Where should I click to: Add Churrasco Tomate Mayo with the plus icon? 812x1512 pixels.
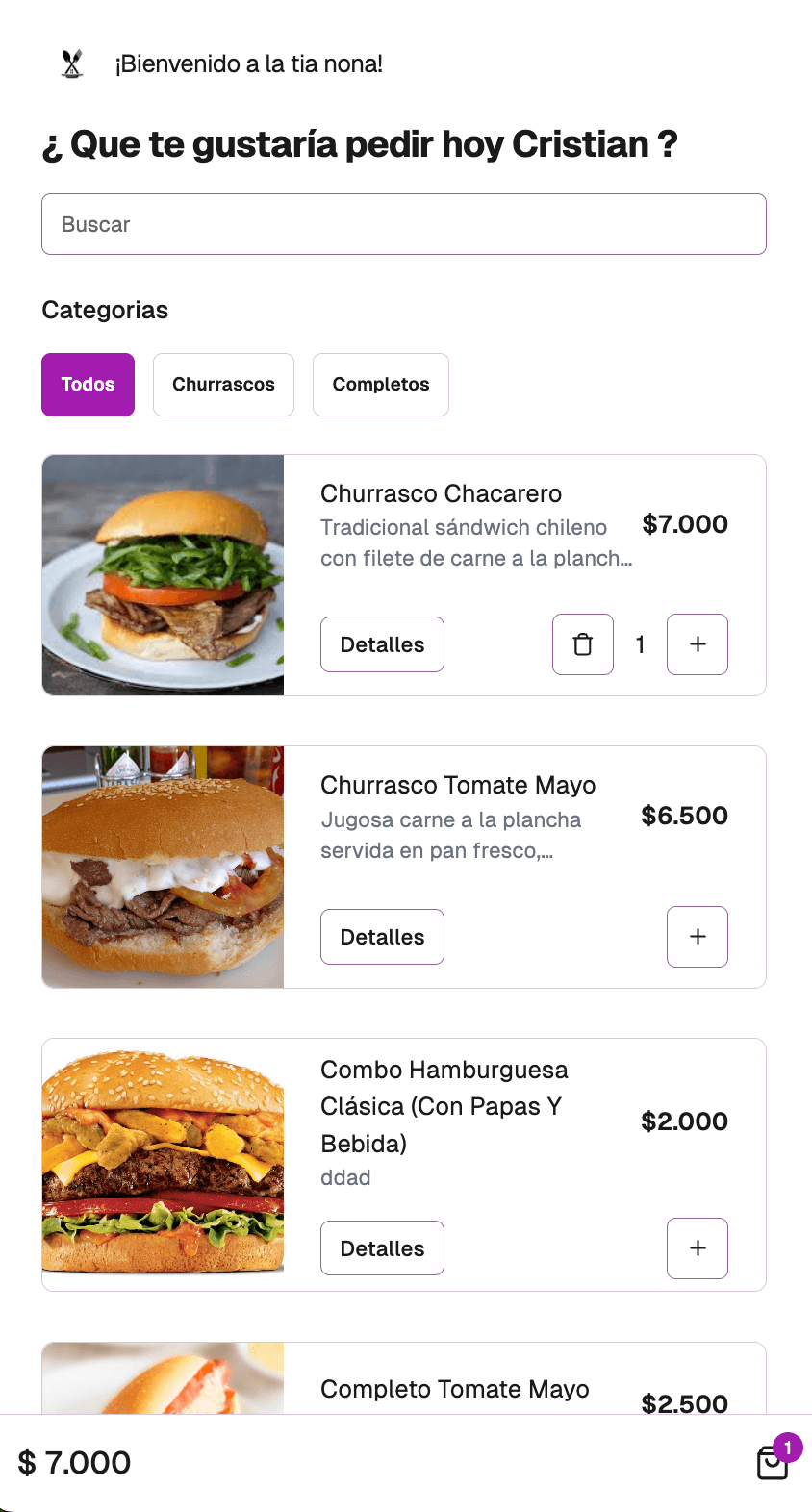click(x=697, y=936)
